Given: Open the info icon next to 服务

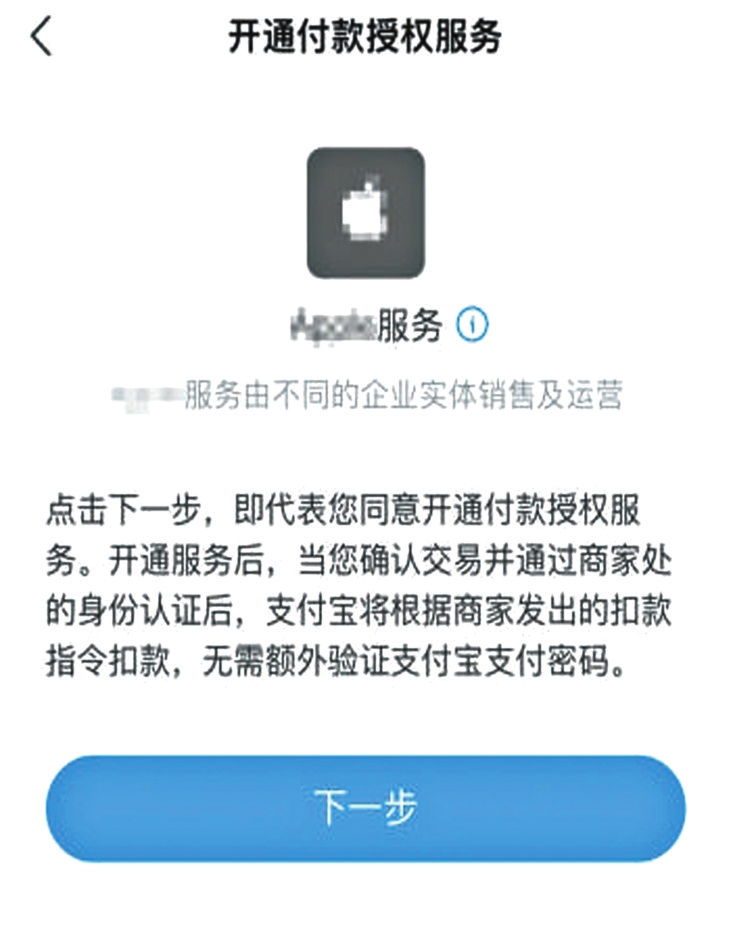Looking at the screenshot, I should pos(472,325).
